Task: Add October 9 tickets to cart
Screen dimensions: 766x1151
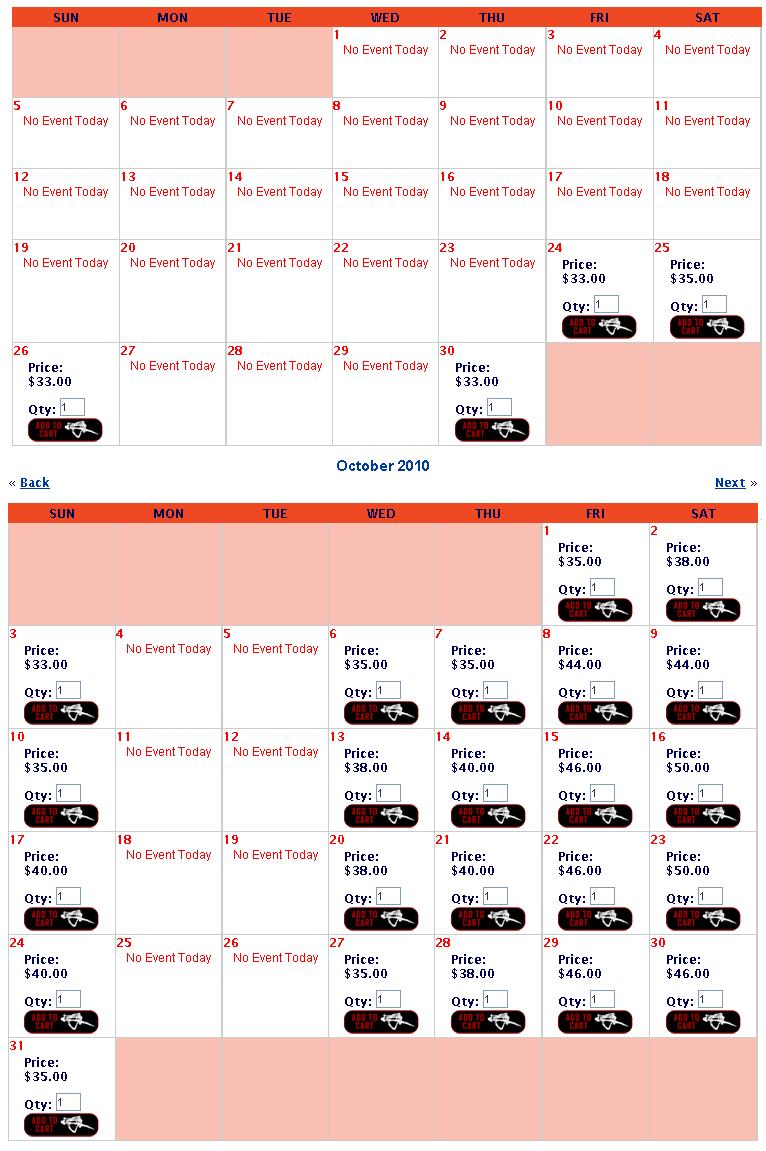Action: click(x=703, y=713)
